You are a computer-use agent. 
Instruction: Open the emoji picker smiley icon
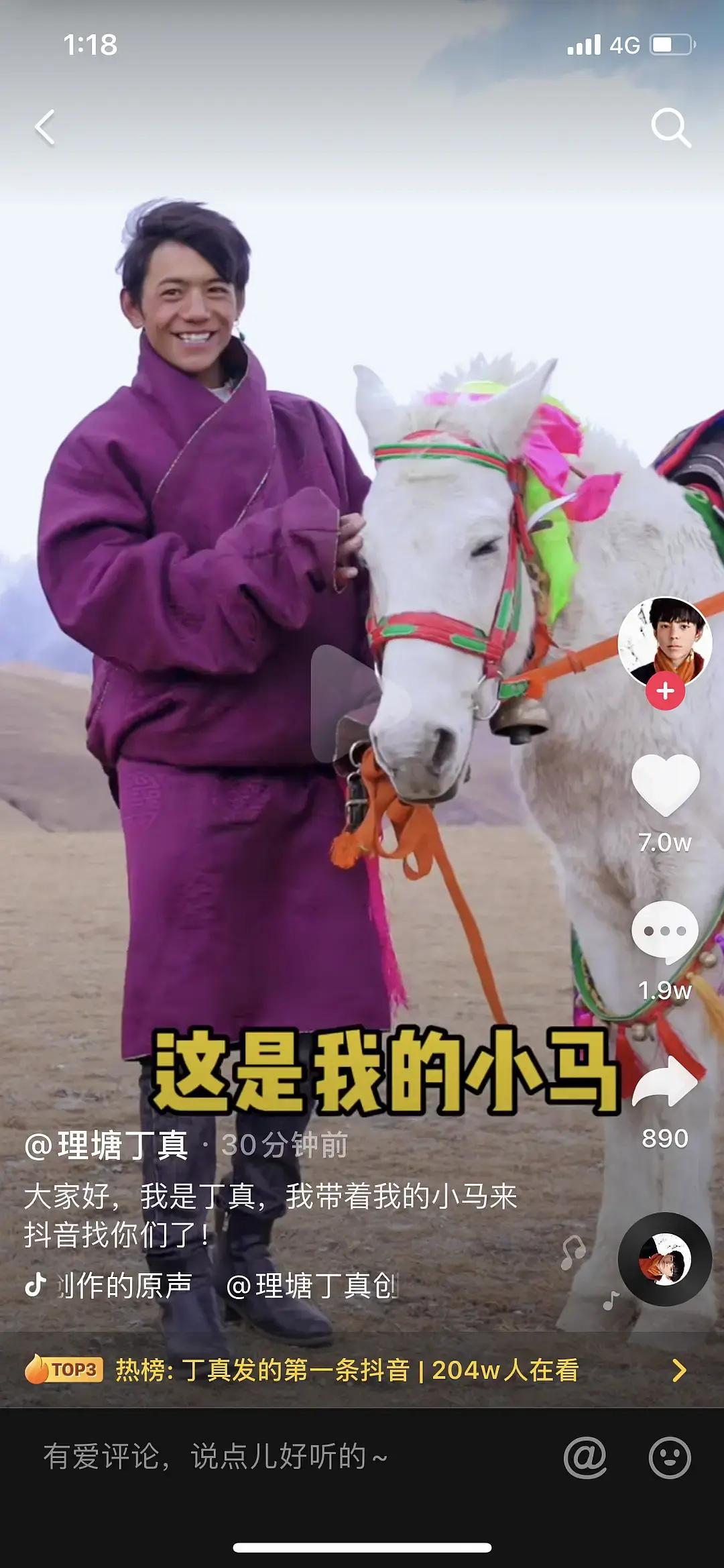click(669, 1457)
